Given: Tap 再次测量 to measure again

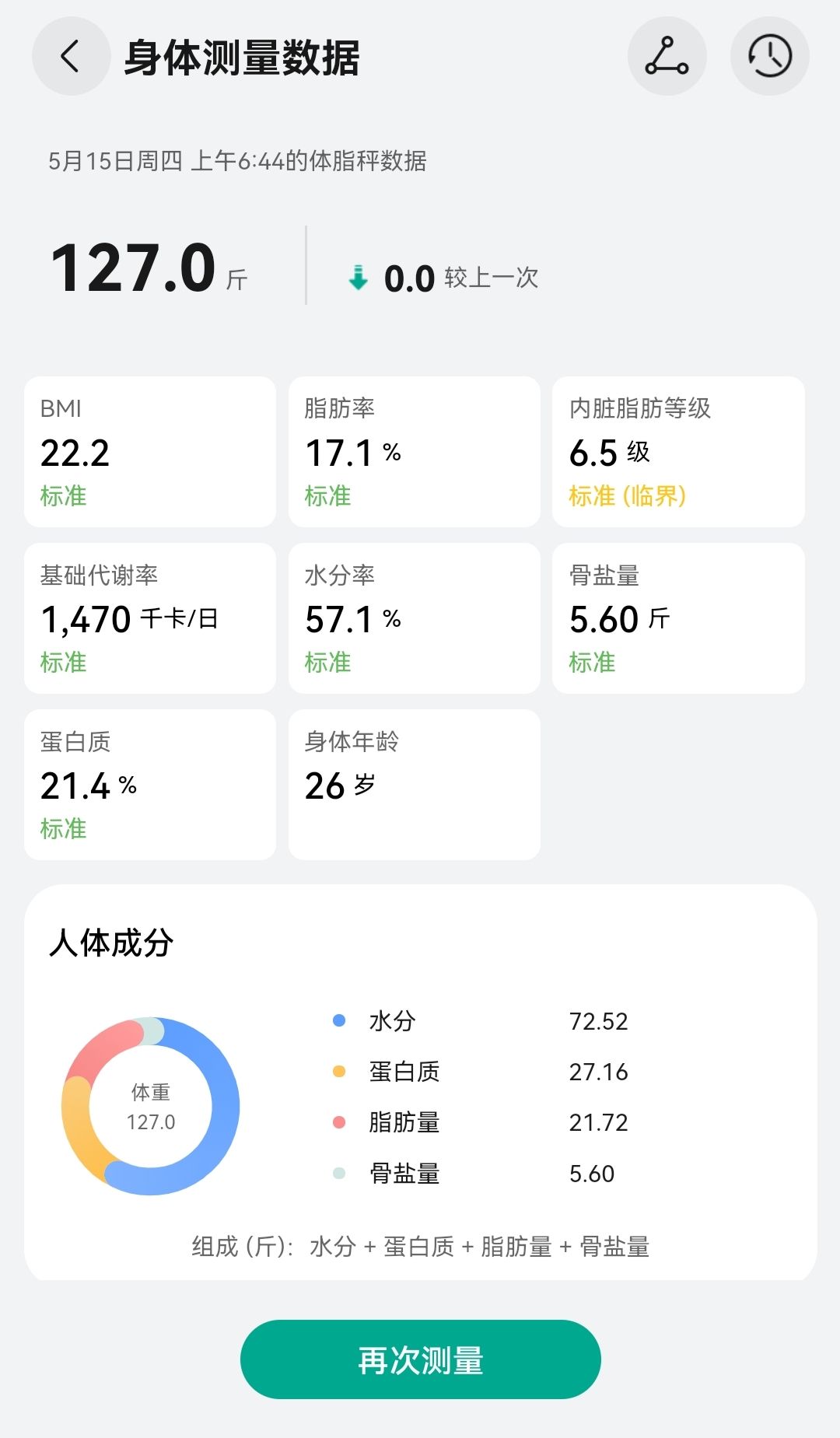Looking at the screenshot, I should coord(420,1359).
